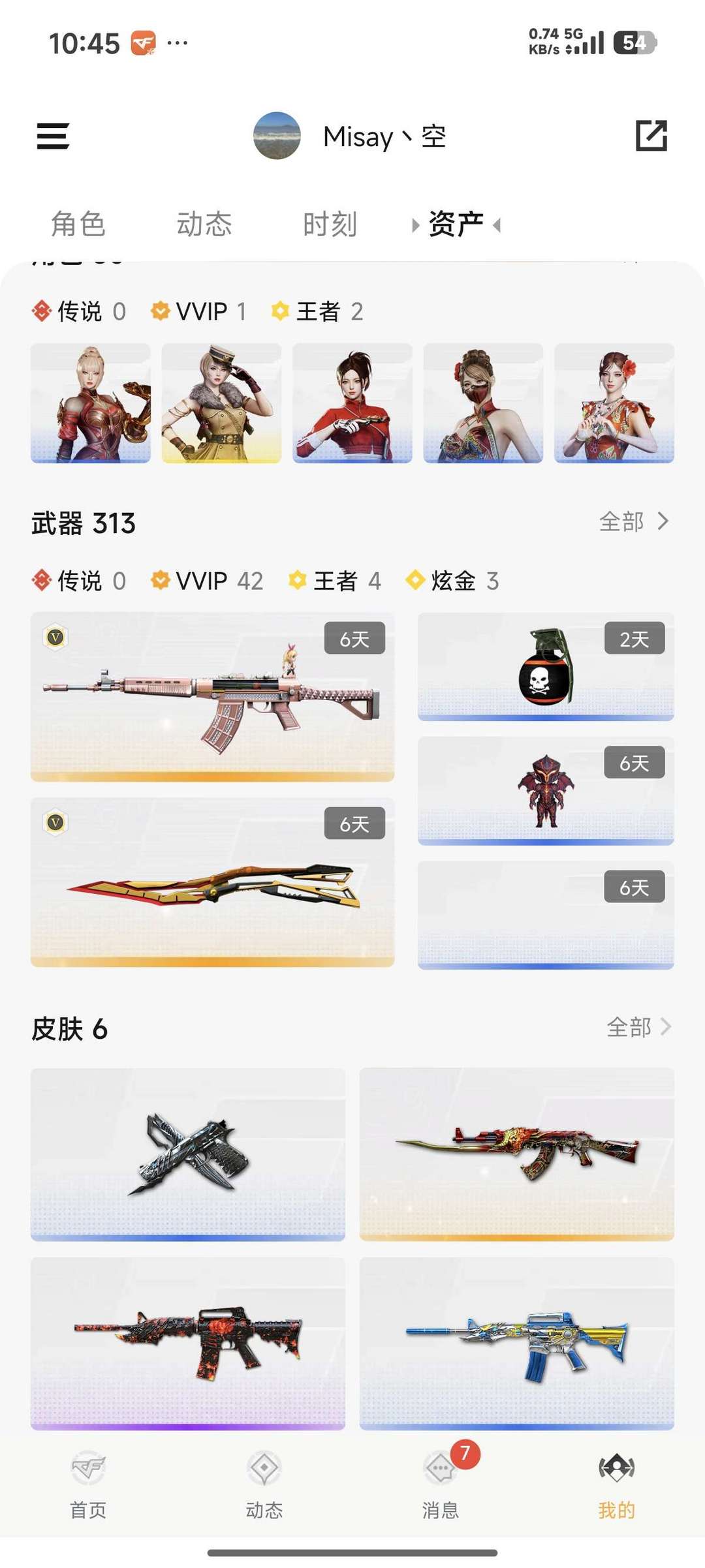The image size is (705, 1568).
Task: Open the character with the military cap
Action: tap(221, 403)
